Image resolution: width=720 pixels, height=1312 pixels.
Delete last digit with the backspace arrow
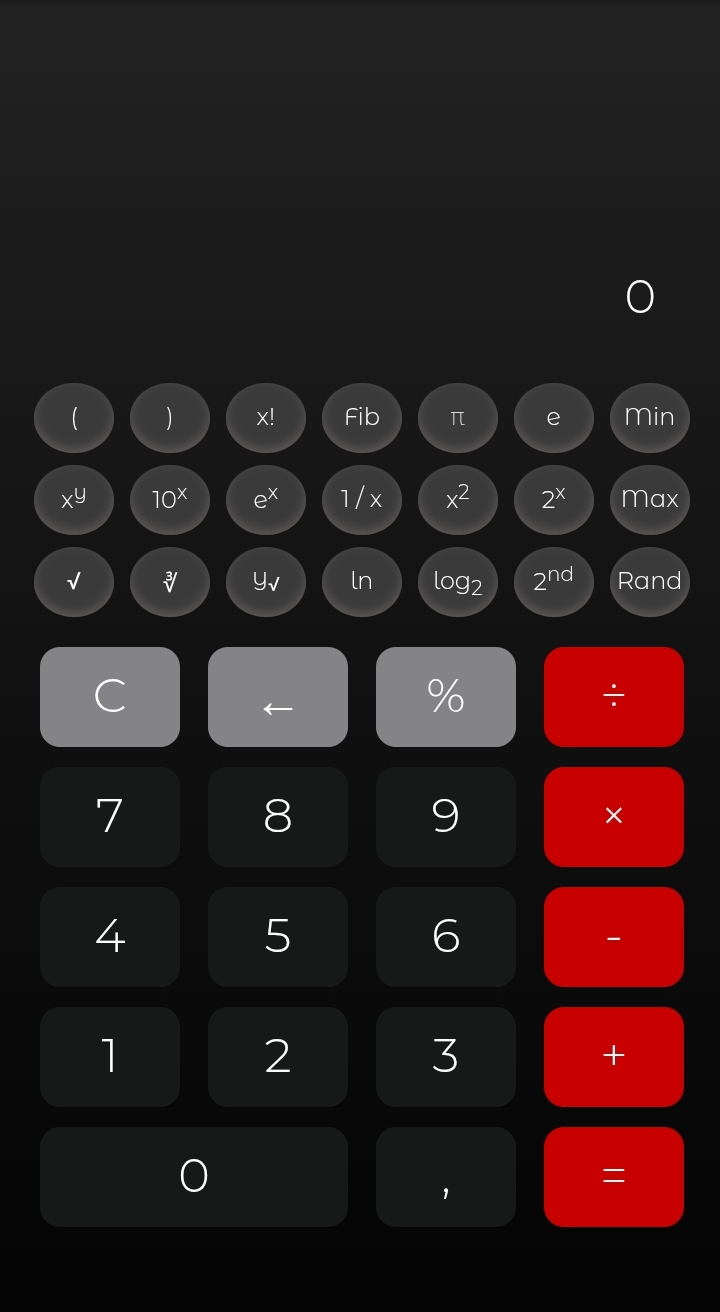(278, 697)
